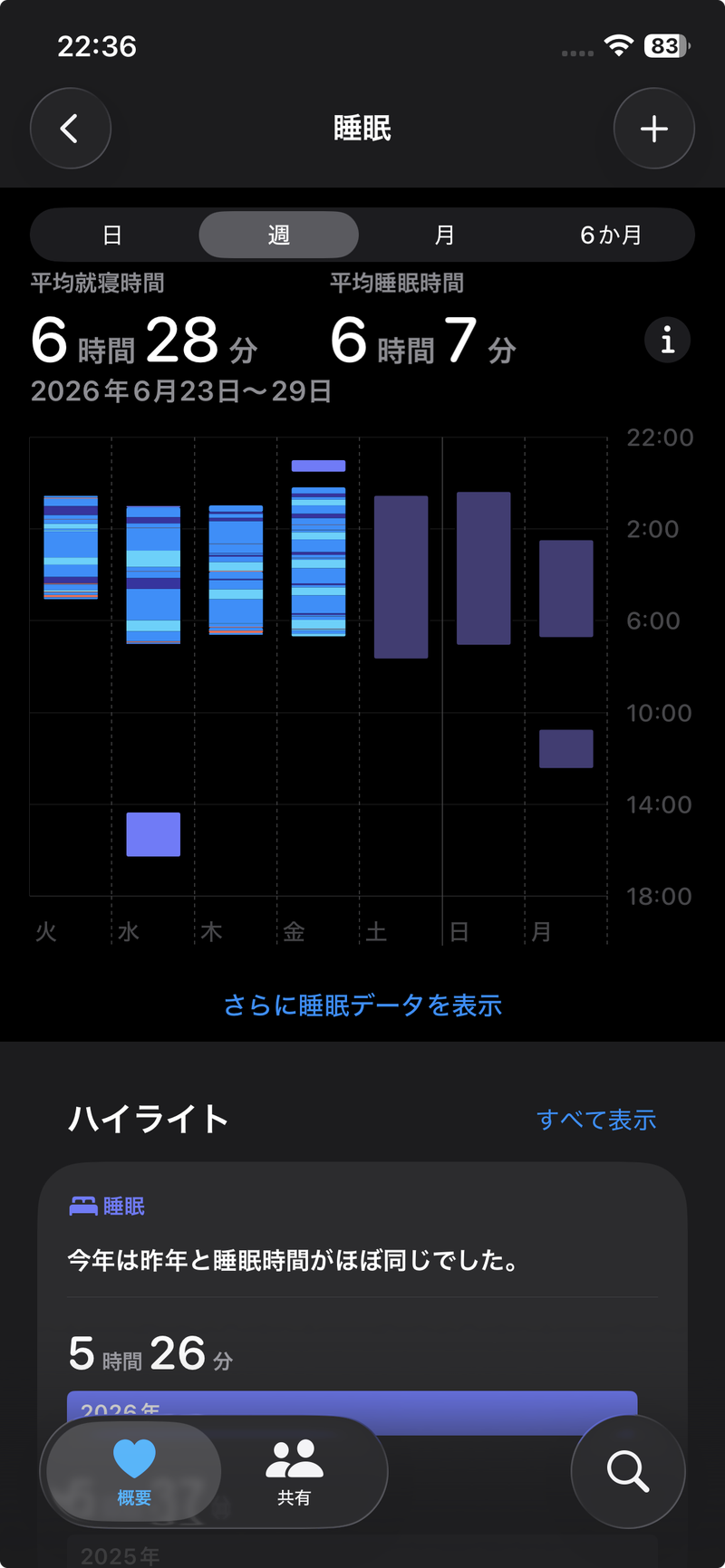Open the 共有 tab
725x1568 pixels.
tap(294, 1473)
